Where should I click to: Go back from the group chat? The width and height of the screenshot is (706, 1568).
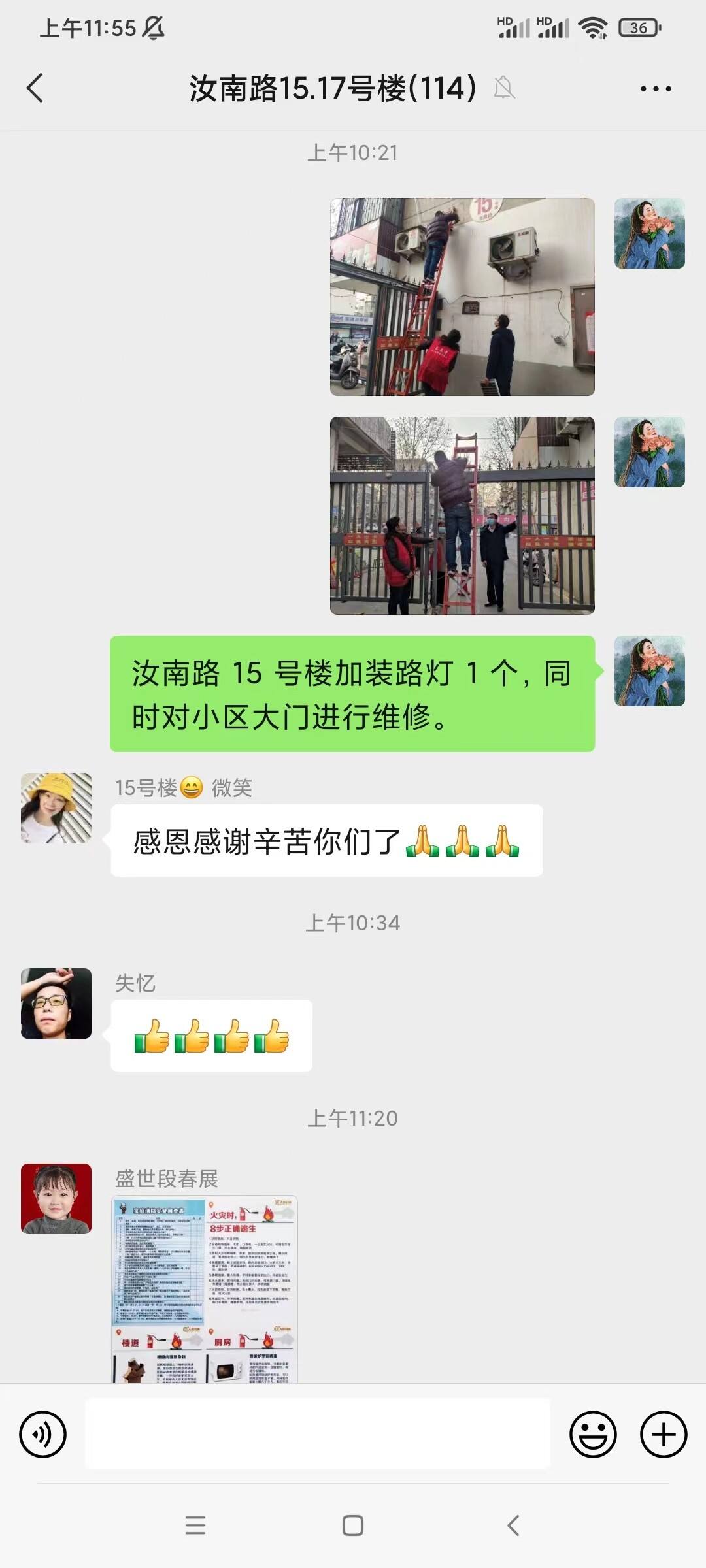click(x=35, y=88)
